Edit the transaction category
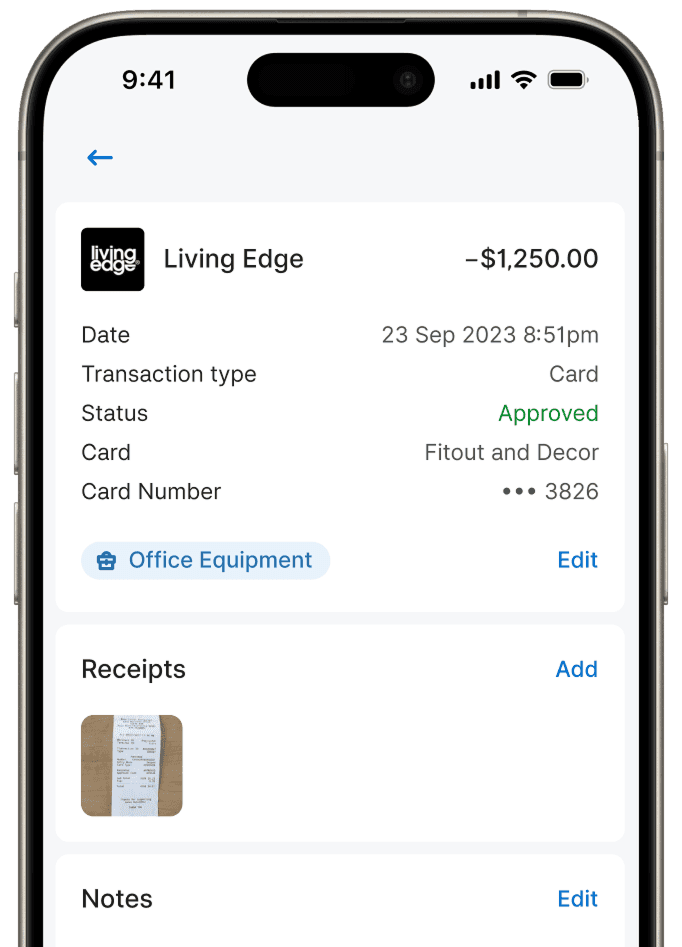This screenshot has height=947, width=682. [577, 560]
